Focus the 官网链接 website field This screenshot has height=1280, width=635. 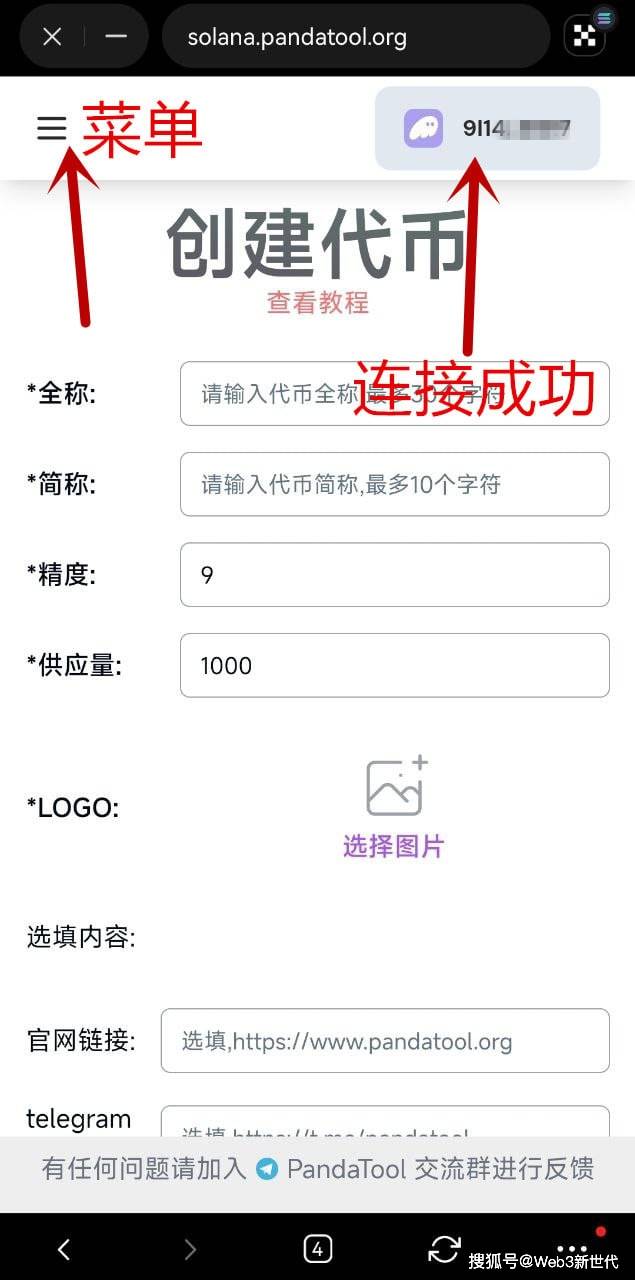point(385,1041)
